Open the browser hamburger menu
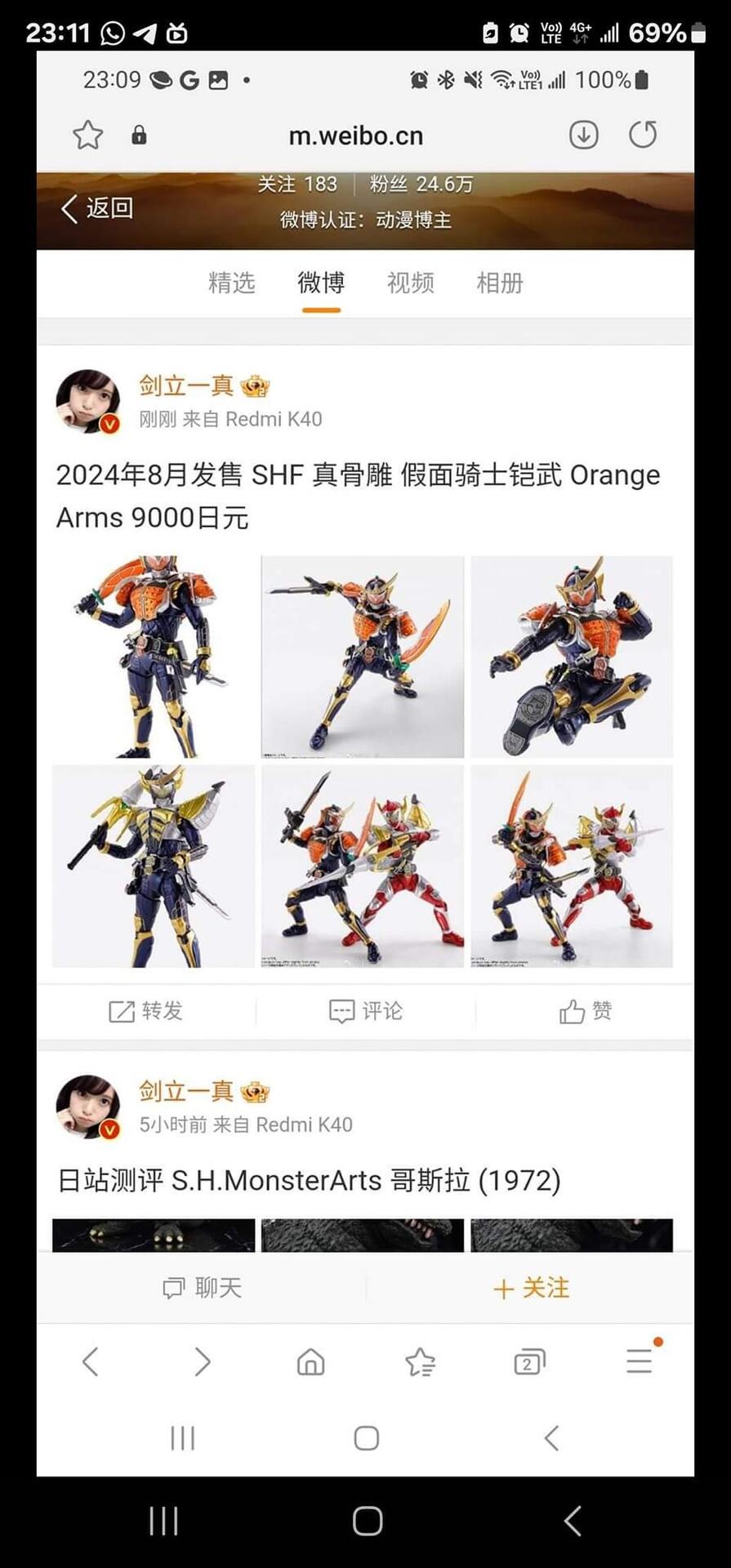731x1568 pixels. (x=639, y=1361)
